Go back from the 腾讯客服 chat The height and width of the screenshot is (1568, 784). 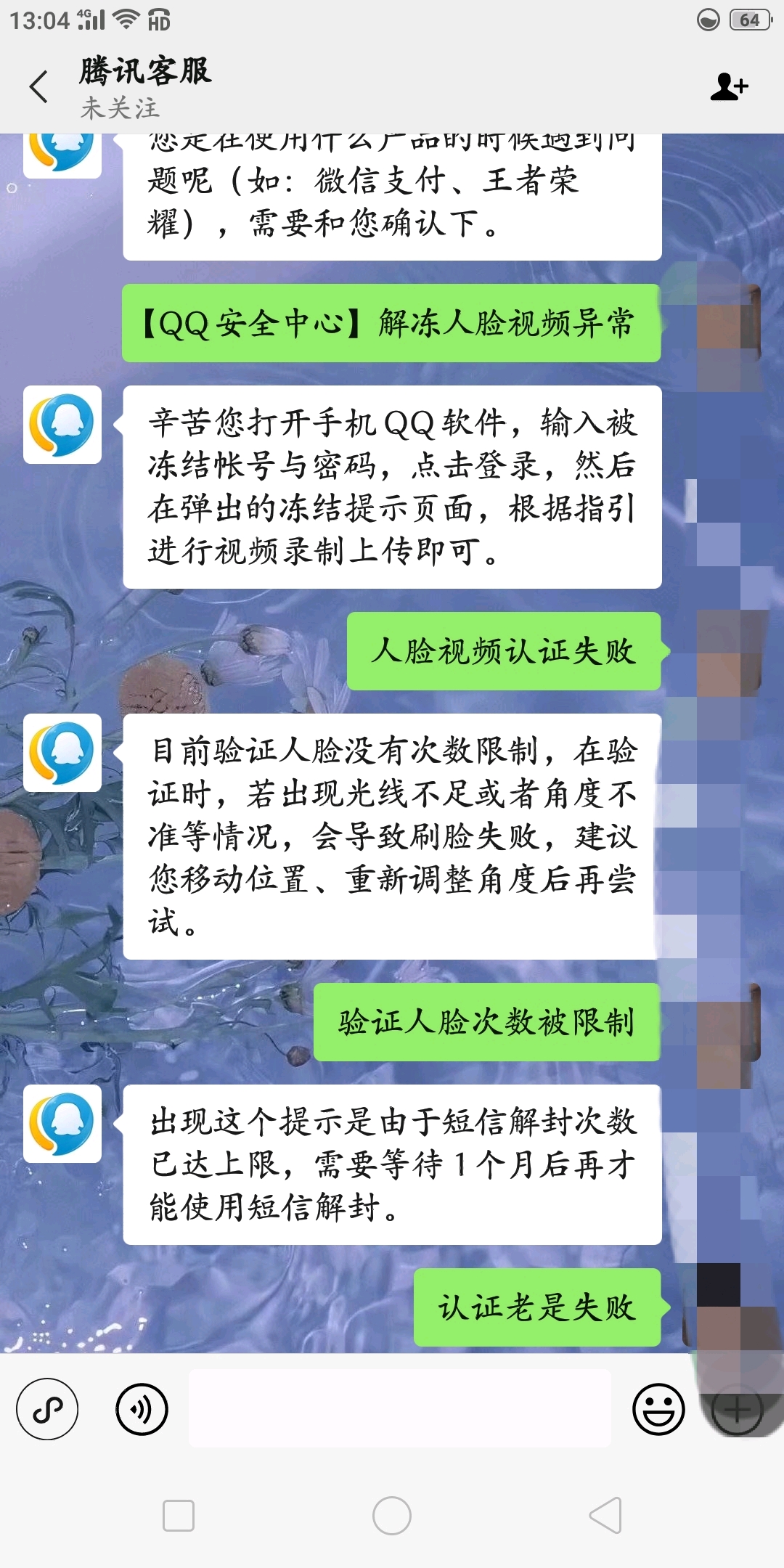click(x=39, y=87)
